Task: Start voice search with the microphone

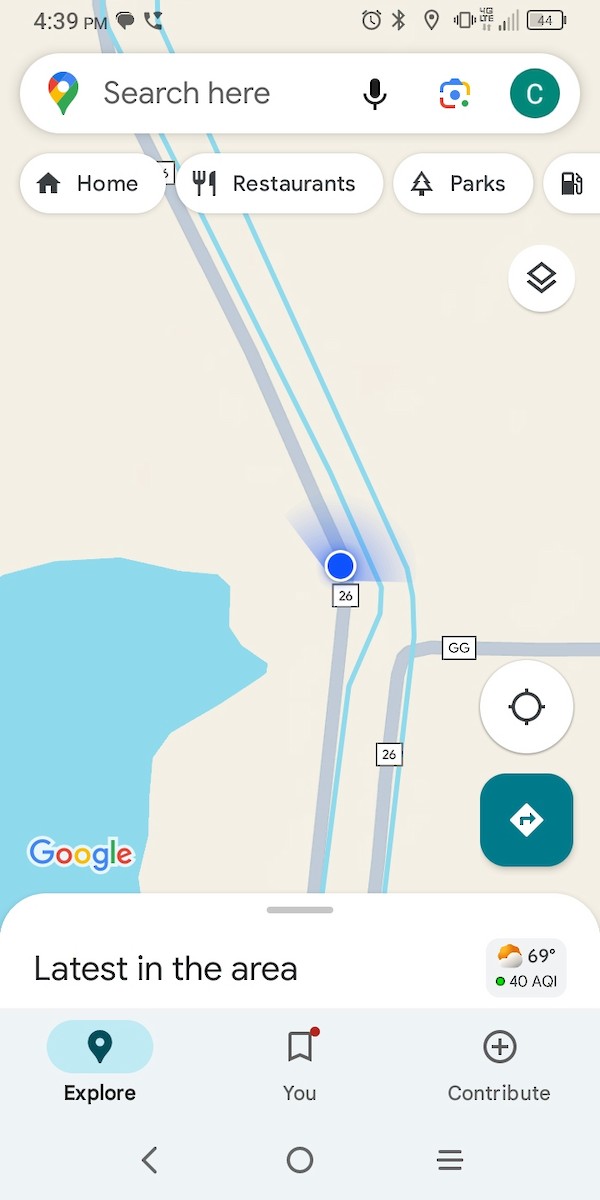Action: pyautogui.click(x=375, y=94)
